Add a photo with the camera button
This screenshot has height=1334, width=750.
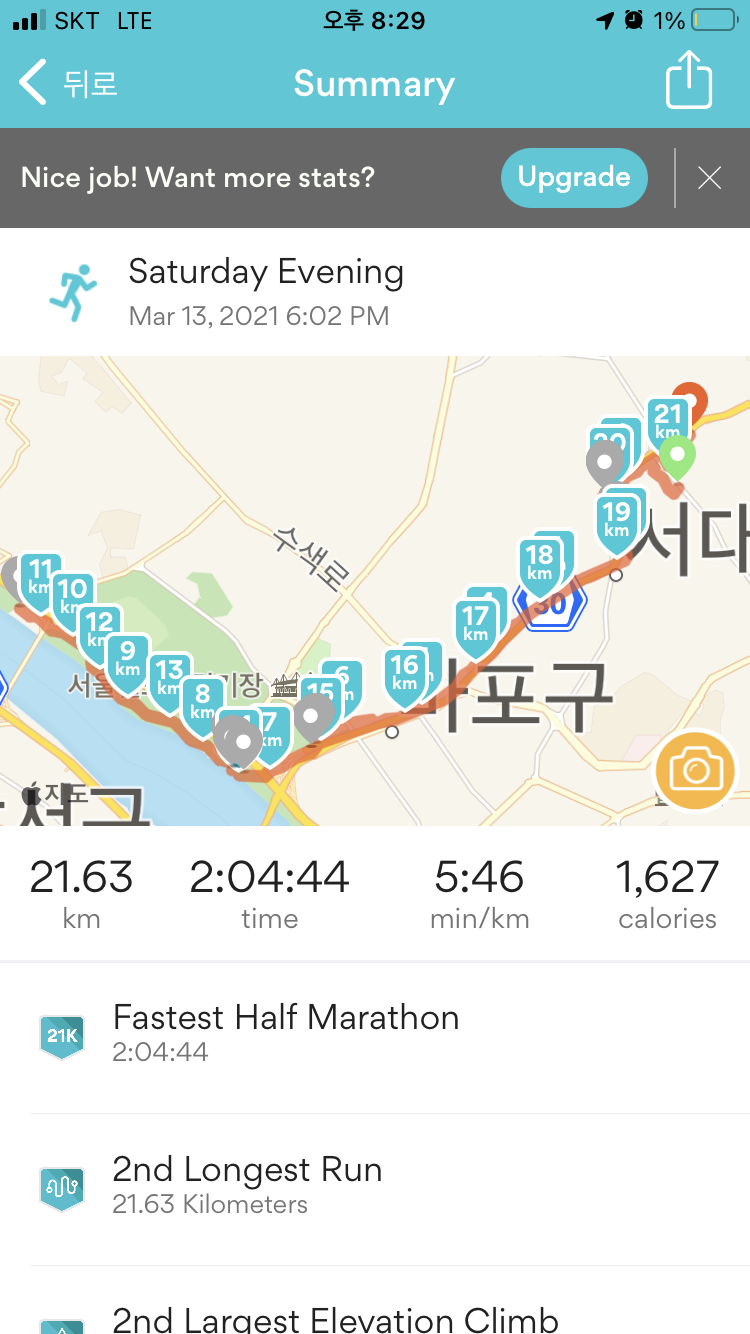click(695, 770)
